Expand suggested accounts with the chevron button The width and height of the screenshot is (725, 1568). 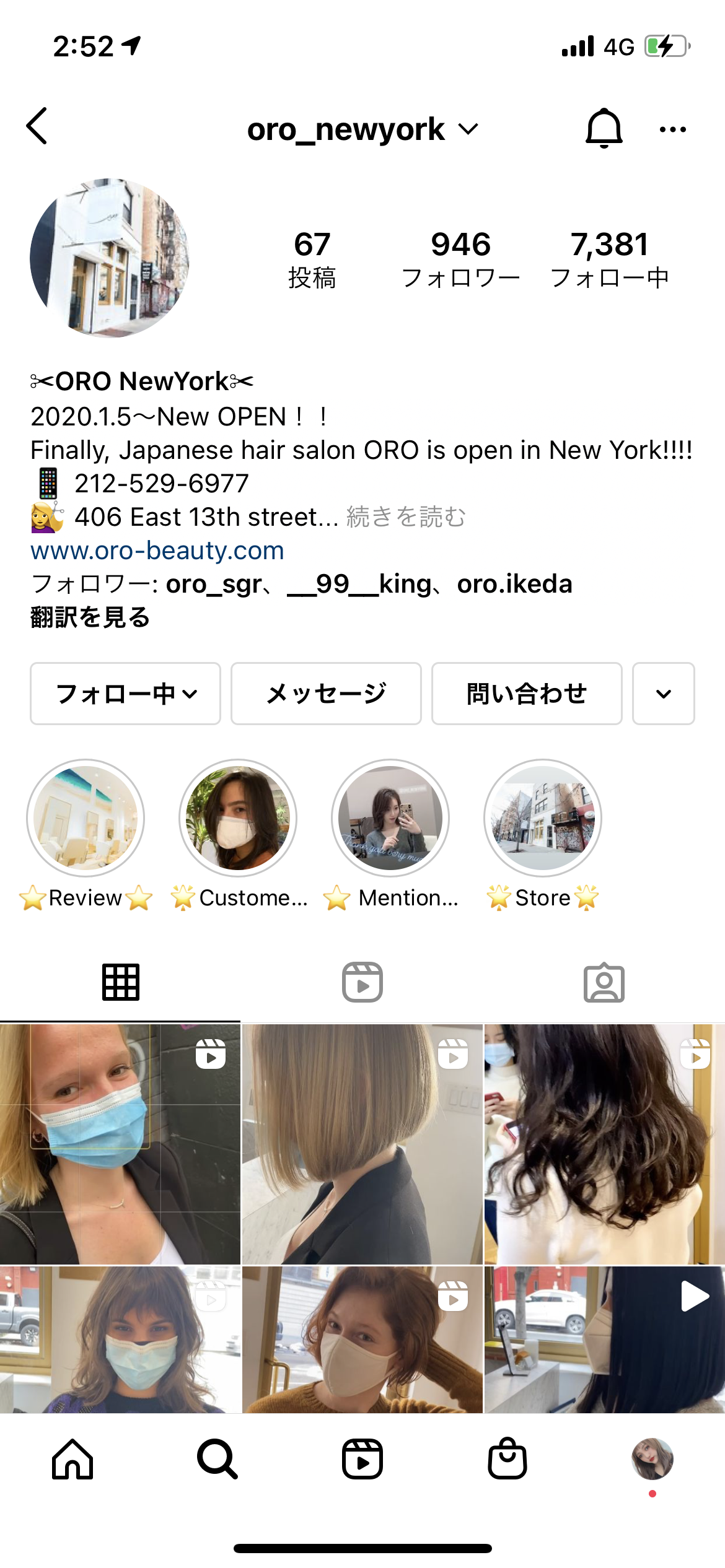(x=664, y=694)
